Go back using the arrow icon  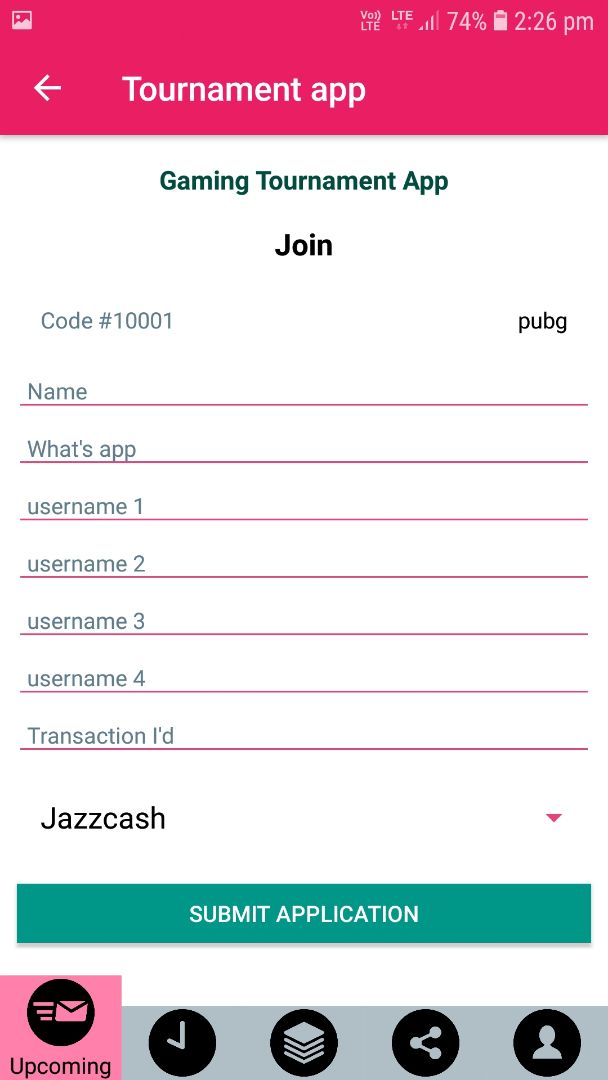(x=47, y=89)
